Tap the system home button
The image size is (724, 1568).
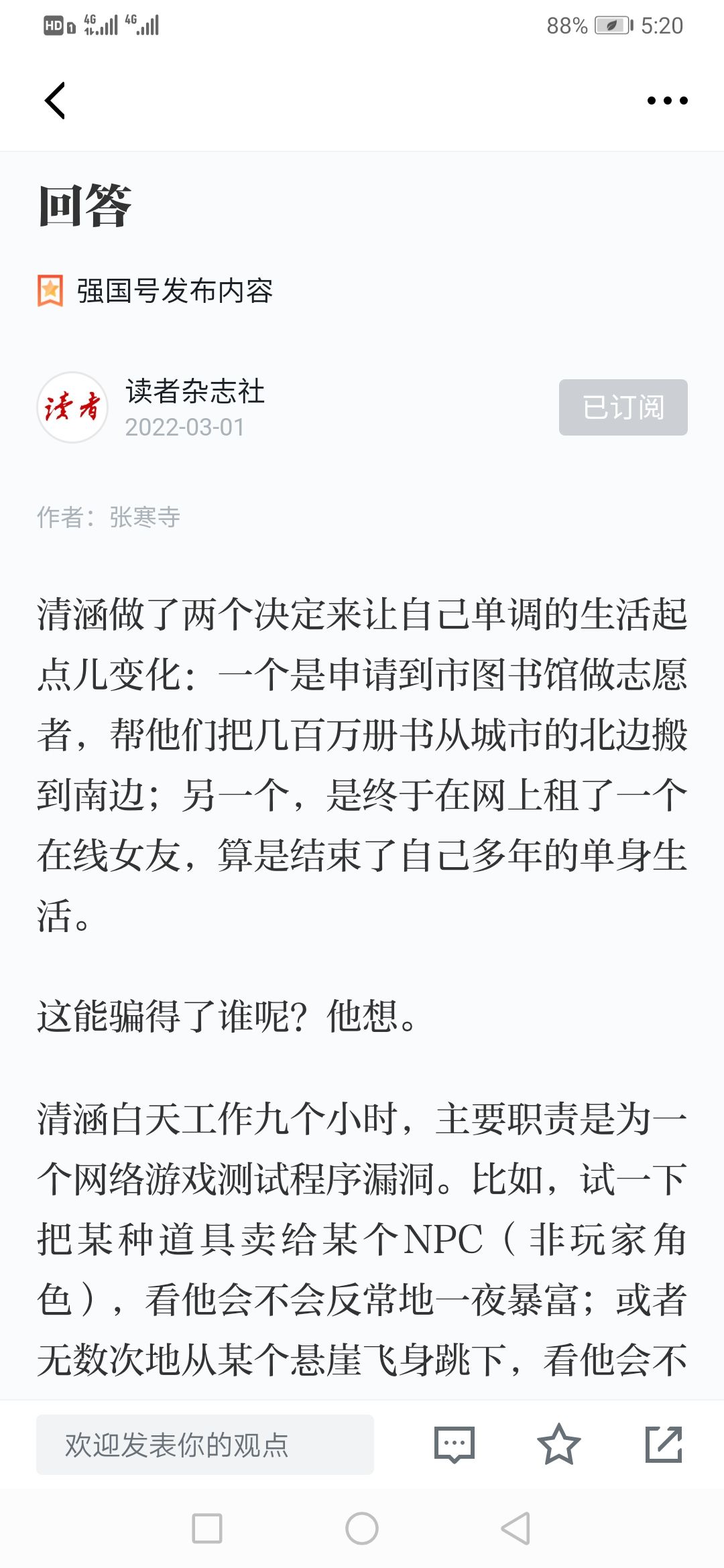pyautogui.click(x=362, y=1528)
